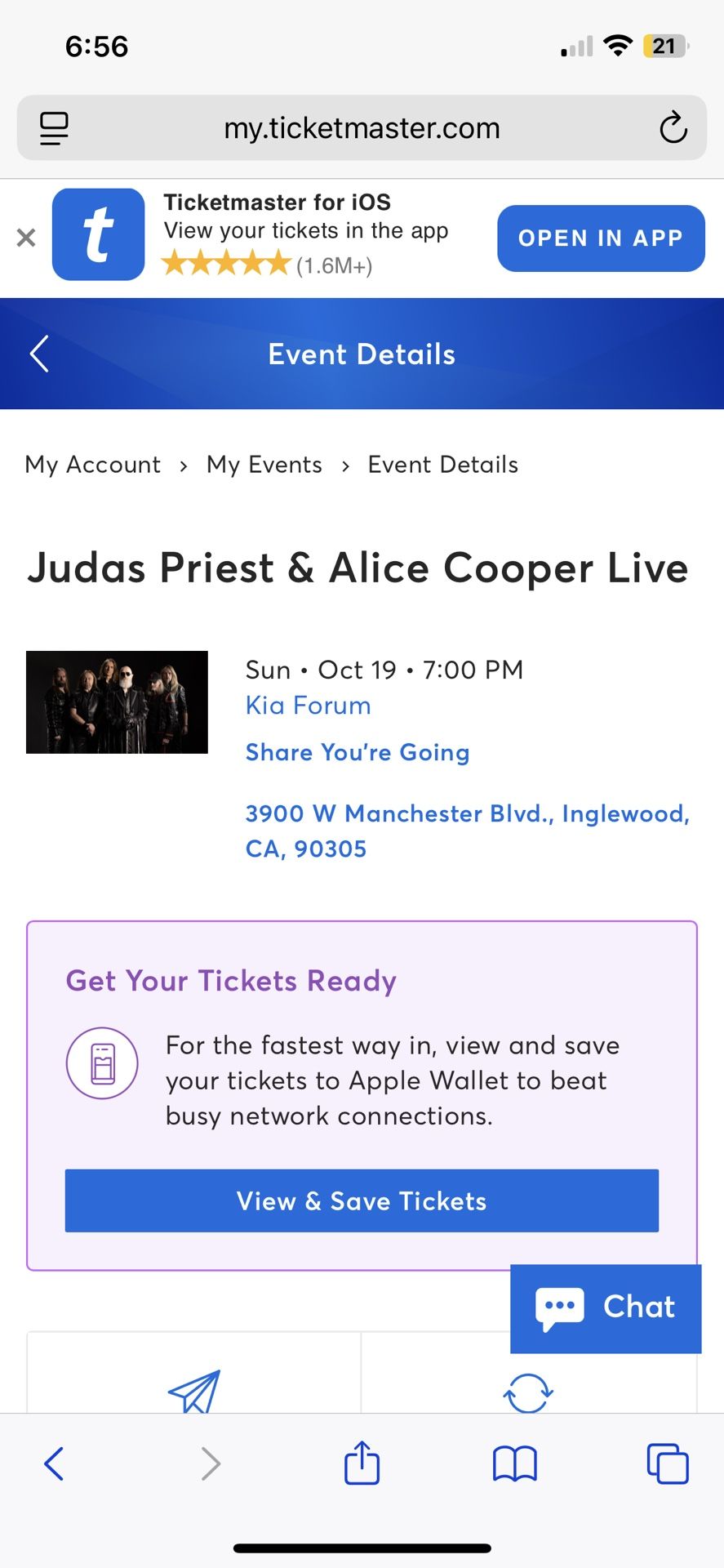Image resolution: width=724 pixels, height=1568 pixels.
Task: Tap the transfer tickets paper plane icon
Action: pos(193,1388)
